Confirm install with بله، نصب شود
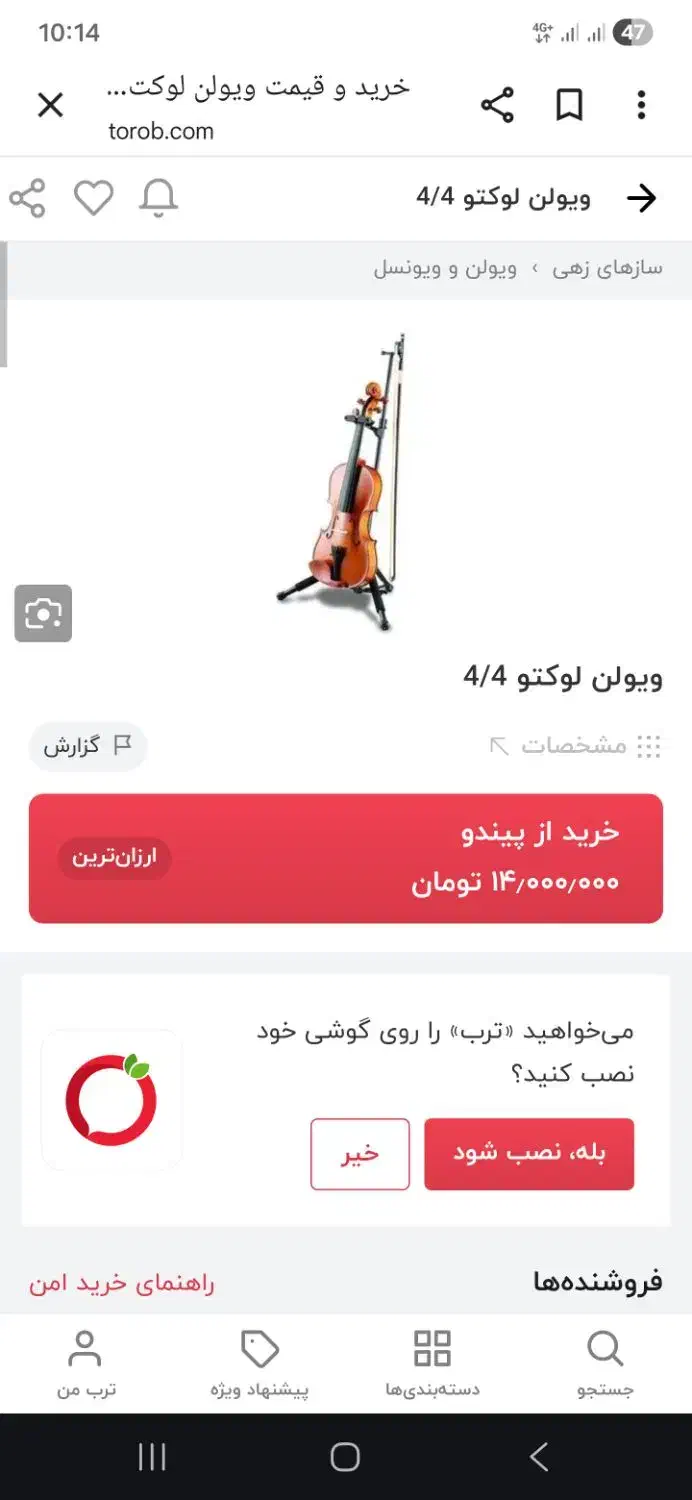692x1500 pixels. point(529,1154)
